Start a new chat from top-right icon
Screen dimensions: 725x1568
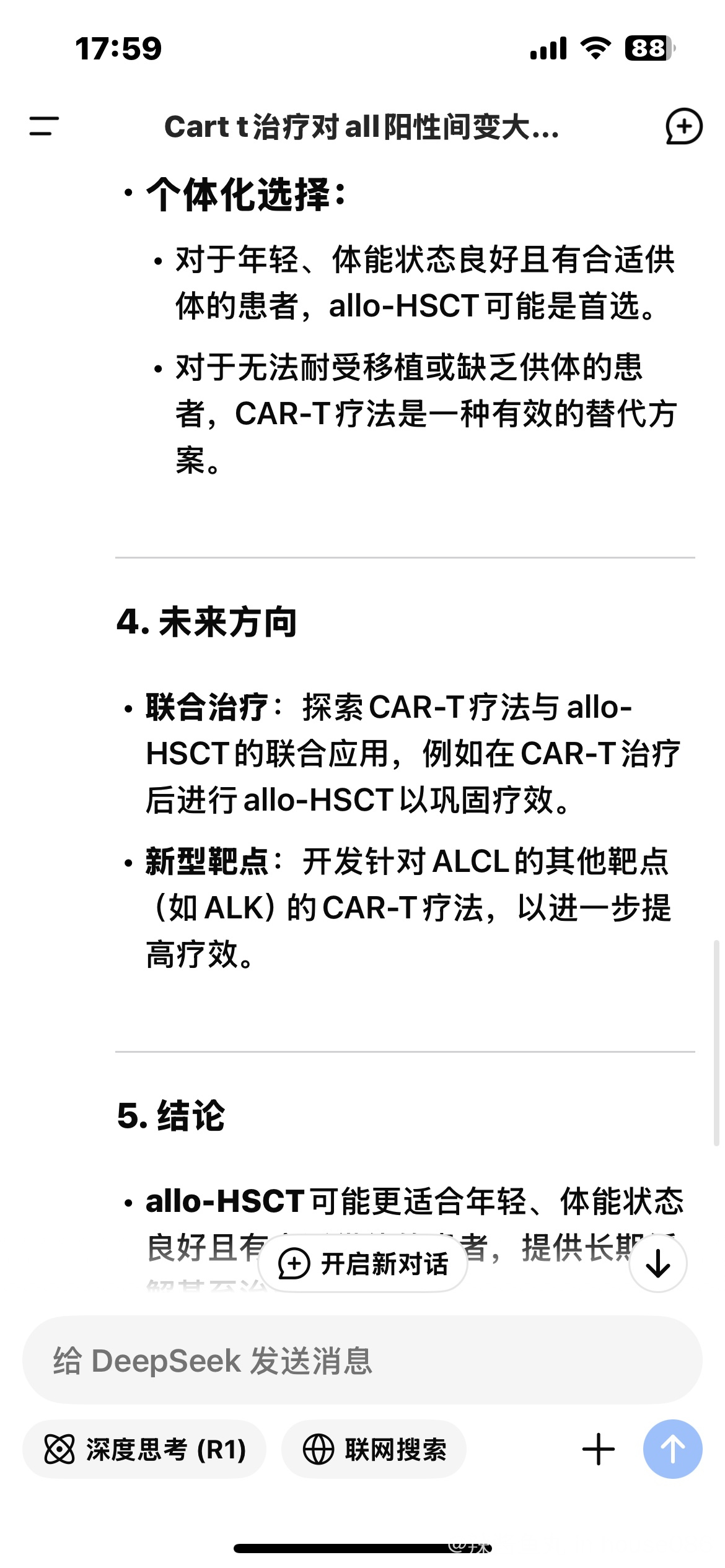(x=683, y=126)
